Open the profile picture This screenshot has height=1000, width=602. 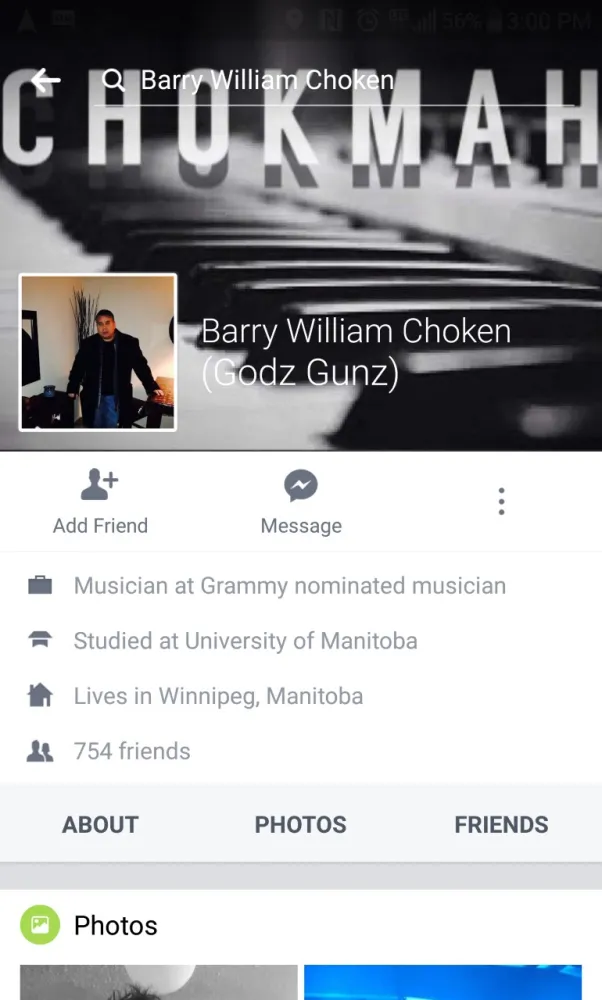pyautogui.click(x=98, y=352)
